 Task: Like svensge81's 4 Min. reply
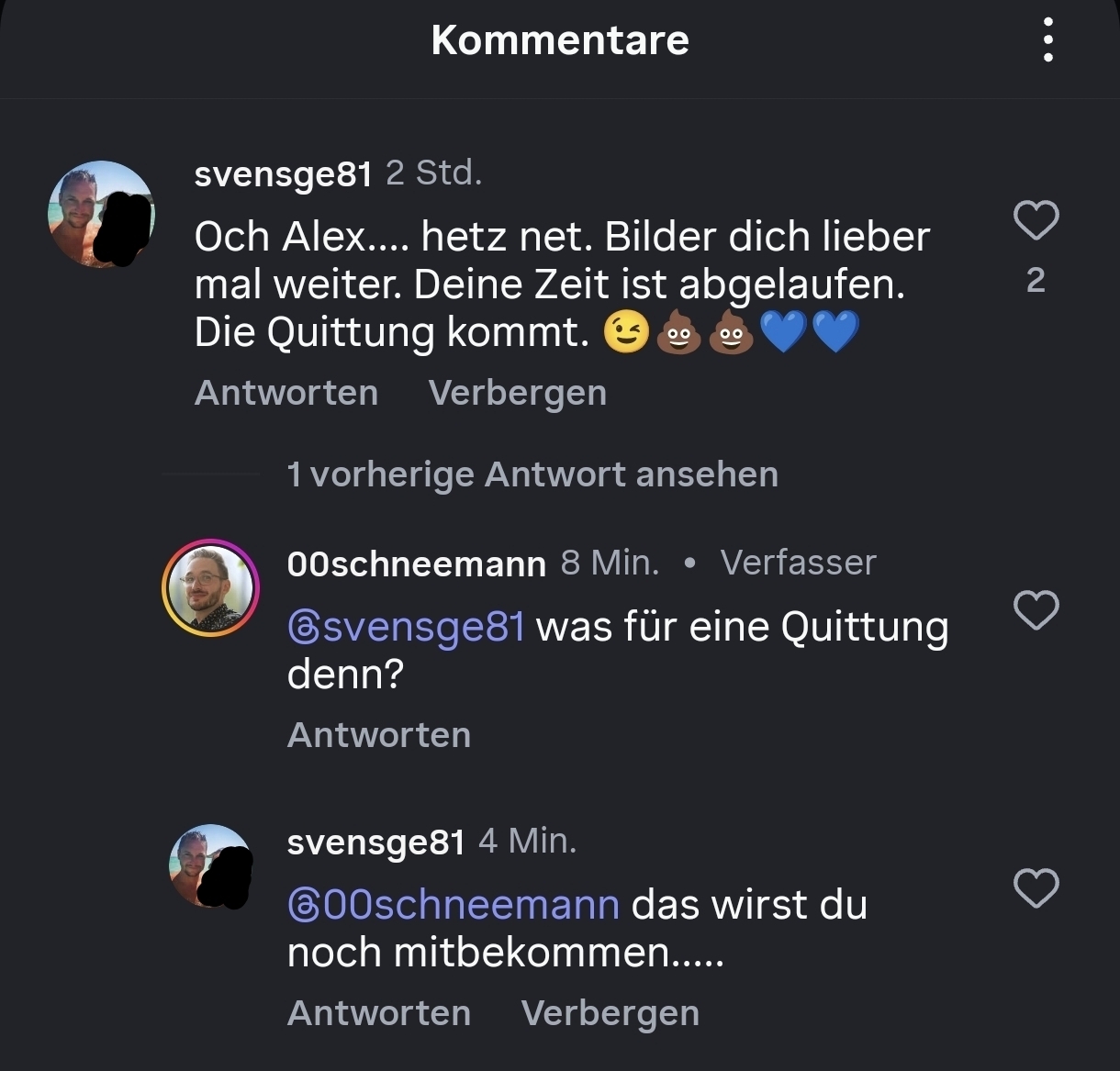[x=1036, y=888]
